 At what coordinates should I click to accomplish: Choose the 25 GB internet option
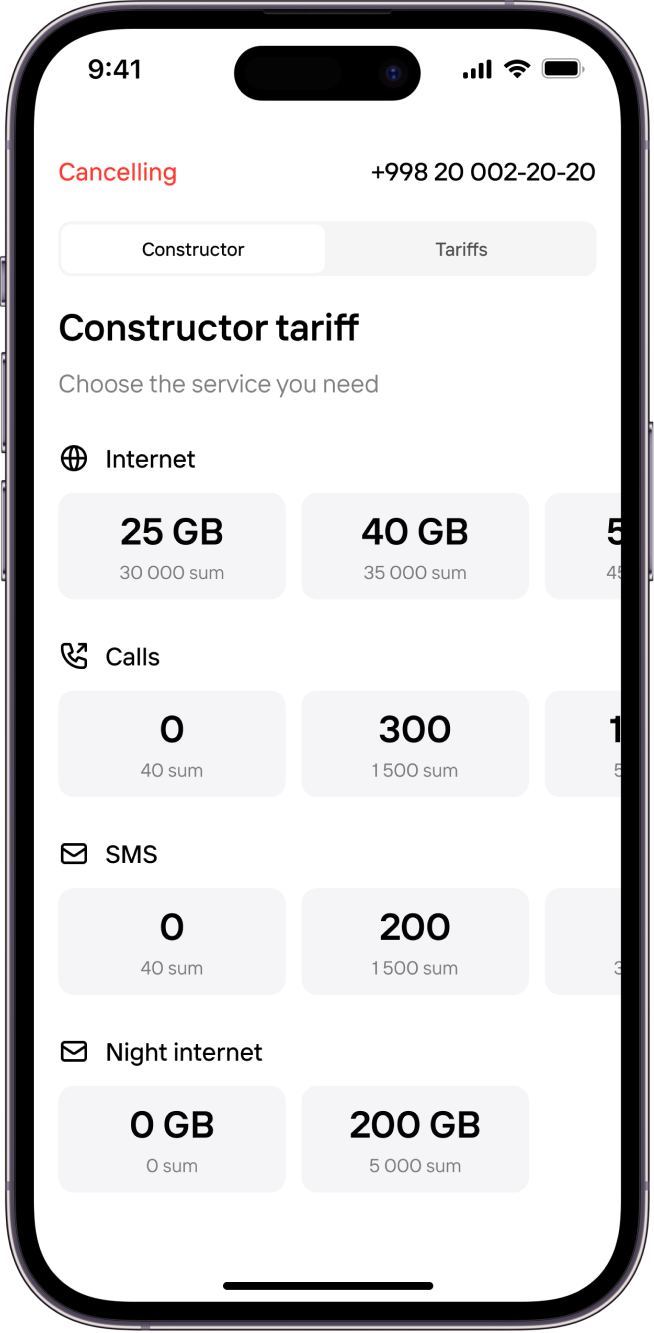point(172,546)
